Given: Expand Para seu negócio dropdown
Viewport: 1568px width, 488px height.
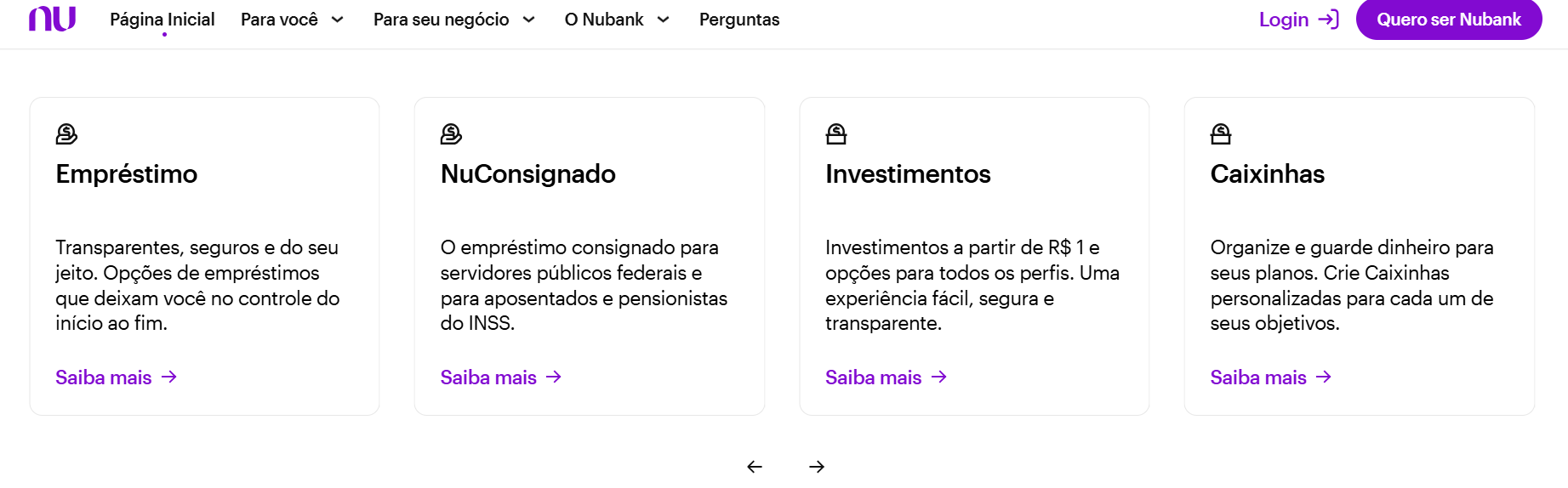Looking at the screenshot, I should (x=453, y=20).
